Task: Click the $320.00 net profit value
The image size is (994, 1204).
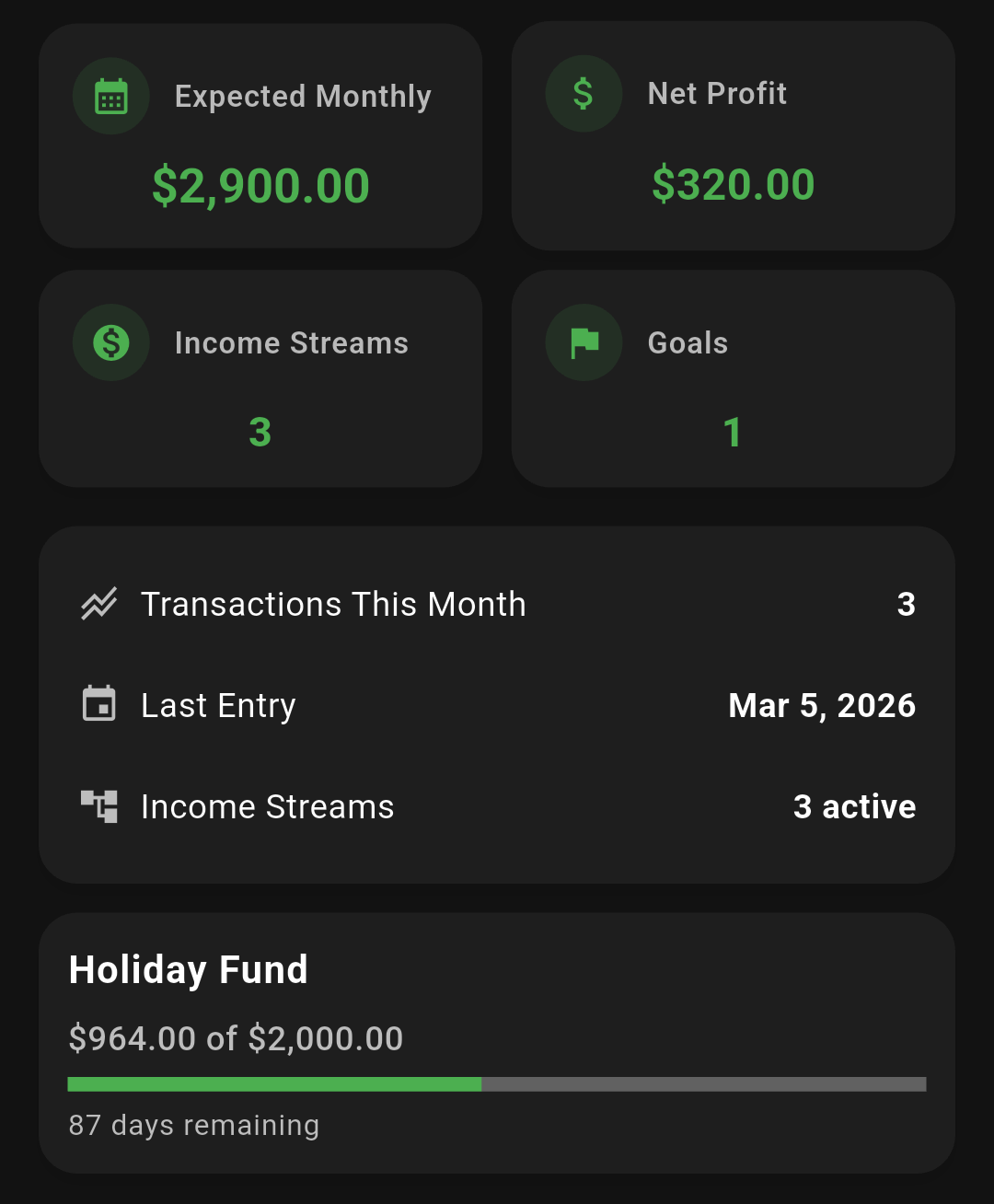Action: click(733, 184)
